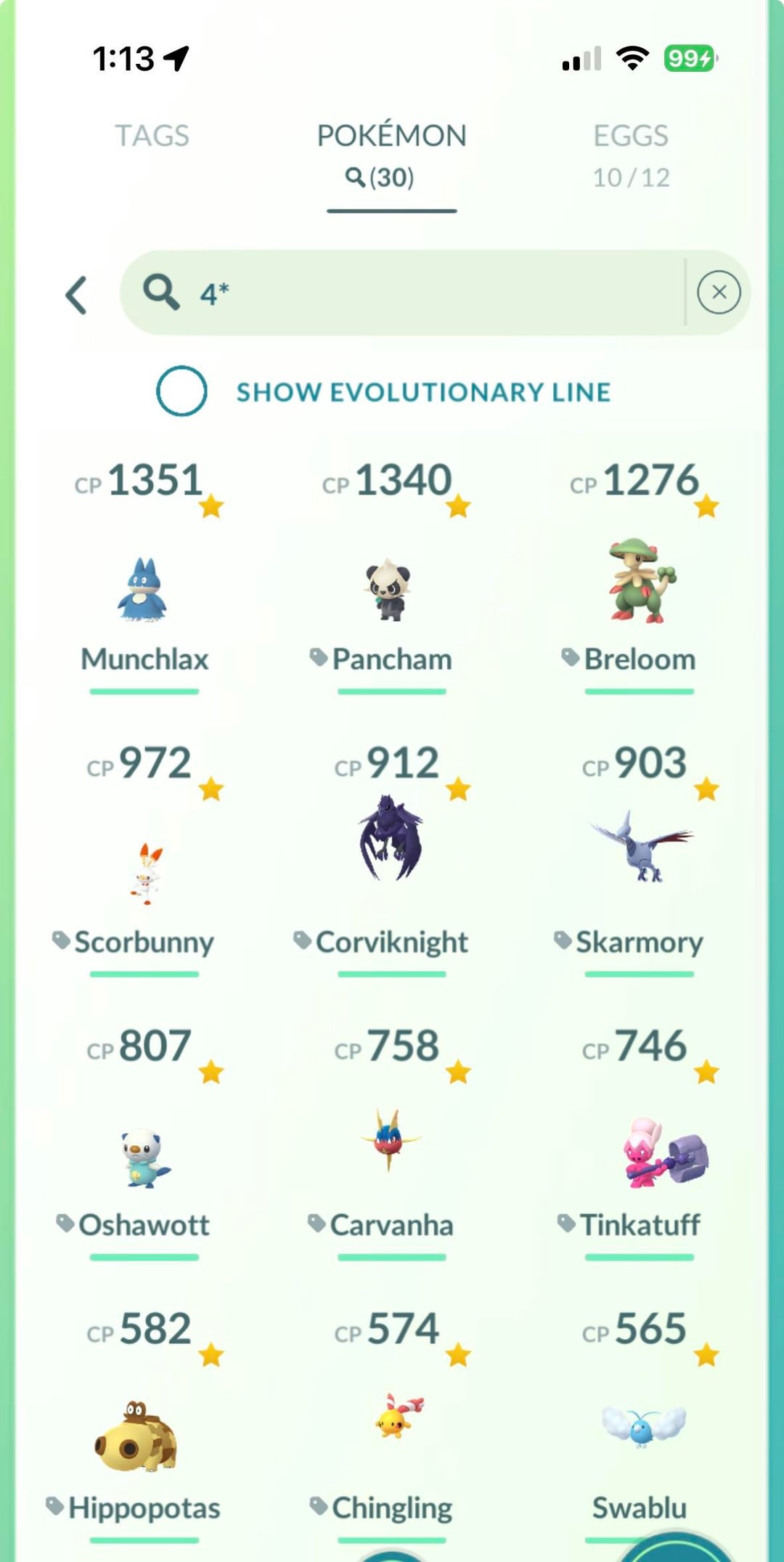Open Munchlax CP 1351

[x=144, y=590]
